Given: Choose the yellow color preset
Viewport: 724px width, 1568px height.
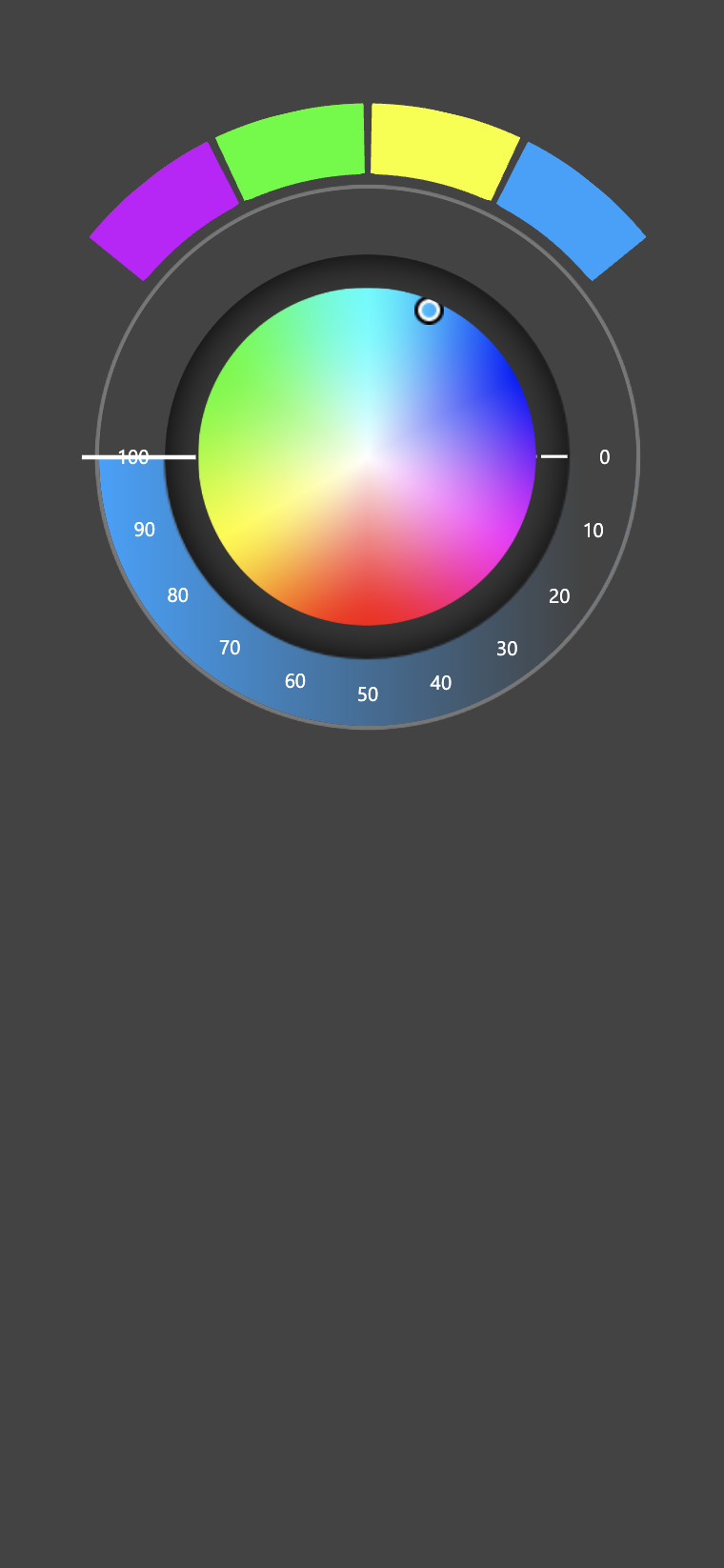Looking at the screenshot, I should [x=444, y=151].
